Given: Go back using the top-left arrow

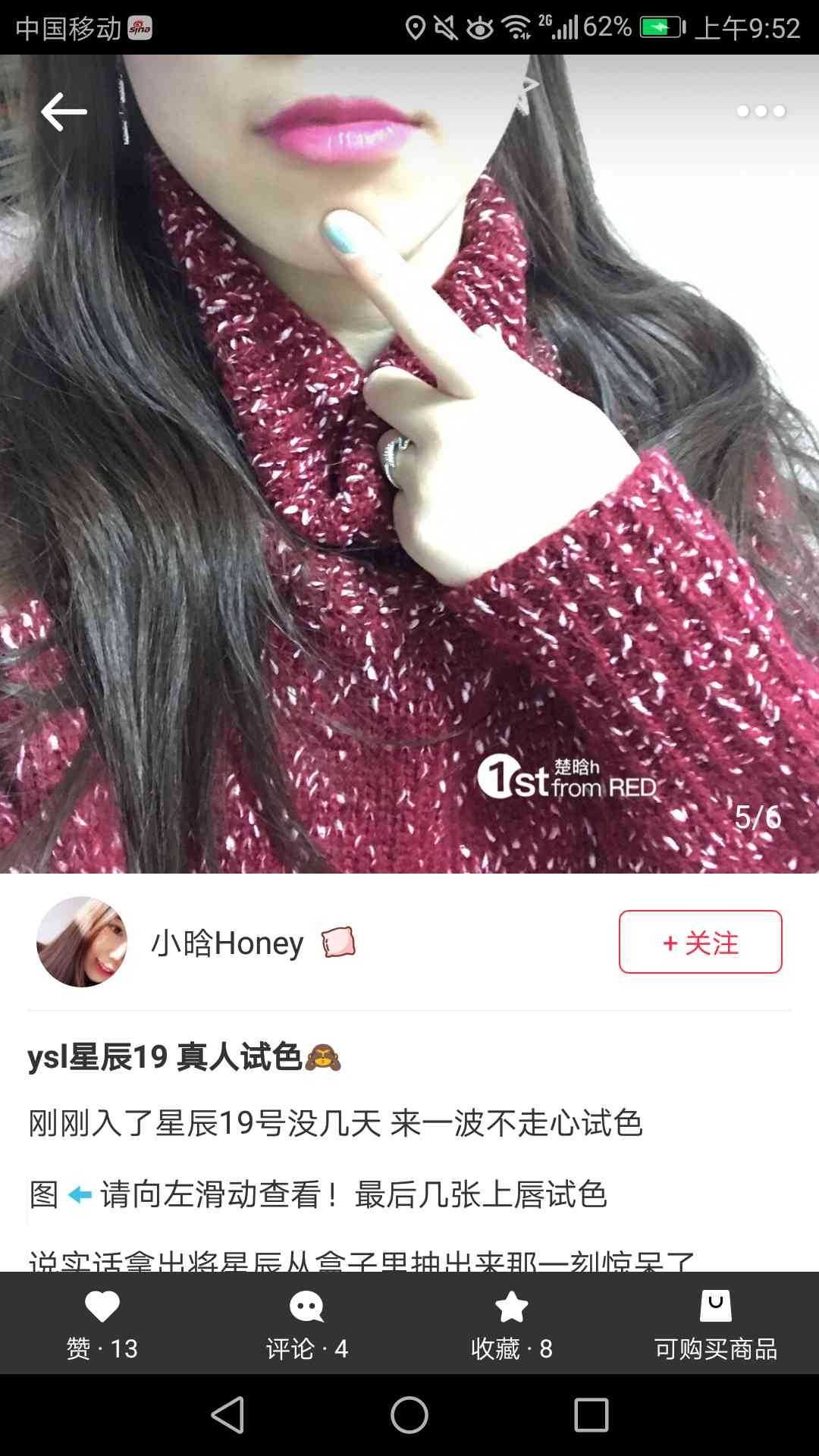Looking at the screenshot, I should point(64,112).
